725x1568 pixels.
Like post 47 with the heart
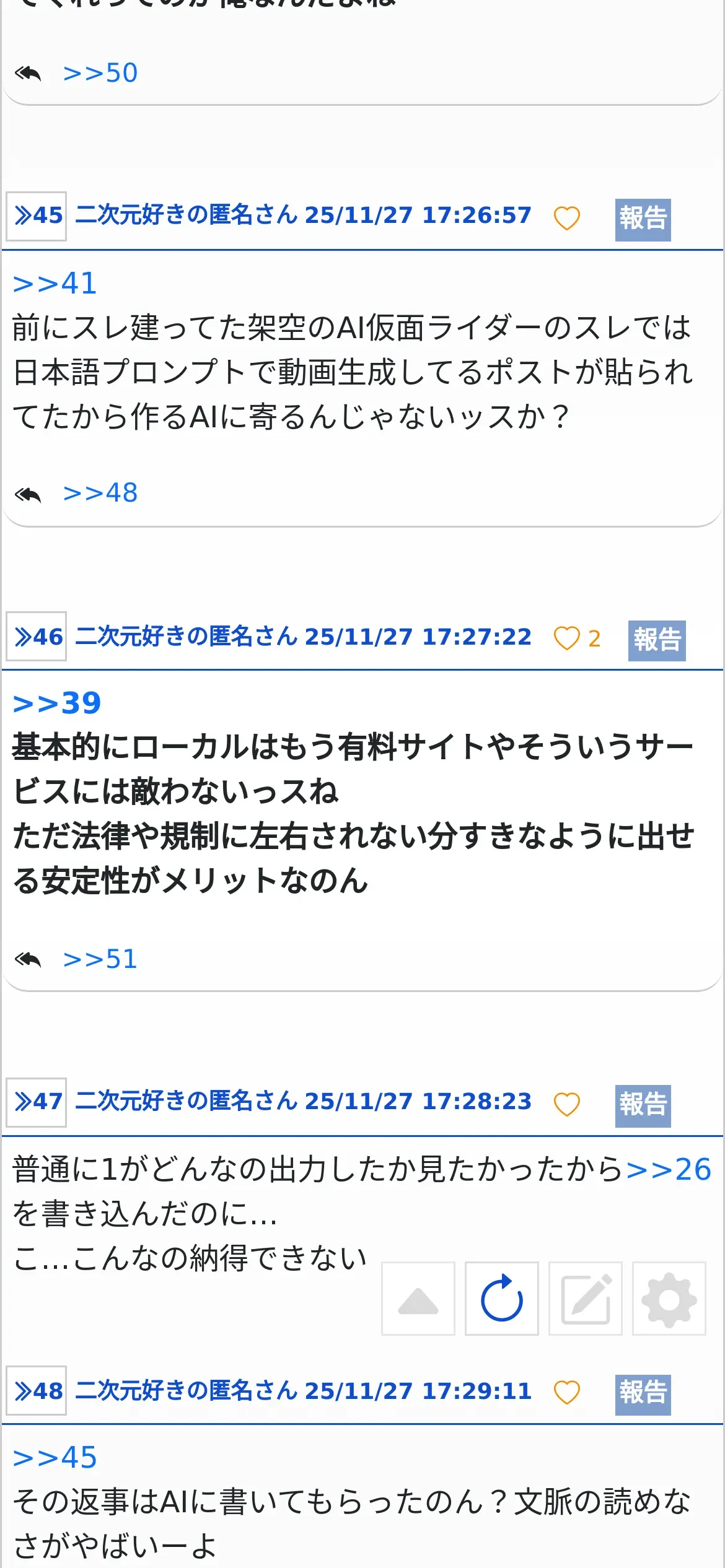tap(566, 1104)
